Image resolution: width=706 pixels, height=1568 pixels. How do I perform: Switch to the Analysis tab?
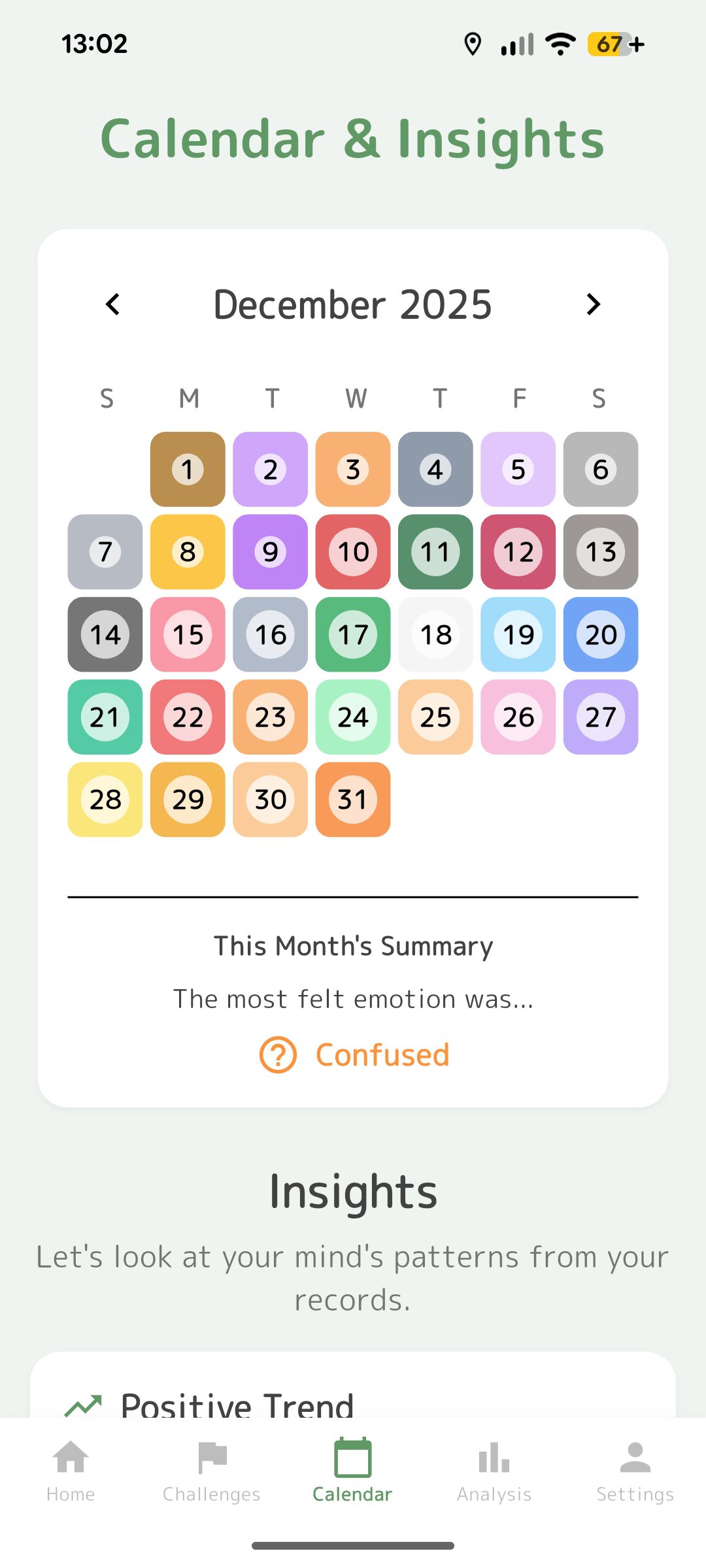[x=494, y=1470]
